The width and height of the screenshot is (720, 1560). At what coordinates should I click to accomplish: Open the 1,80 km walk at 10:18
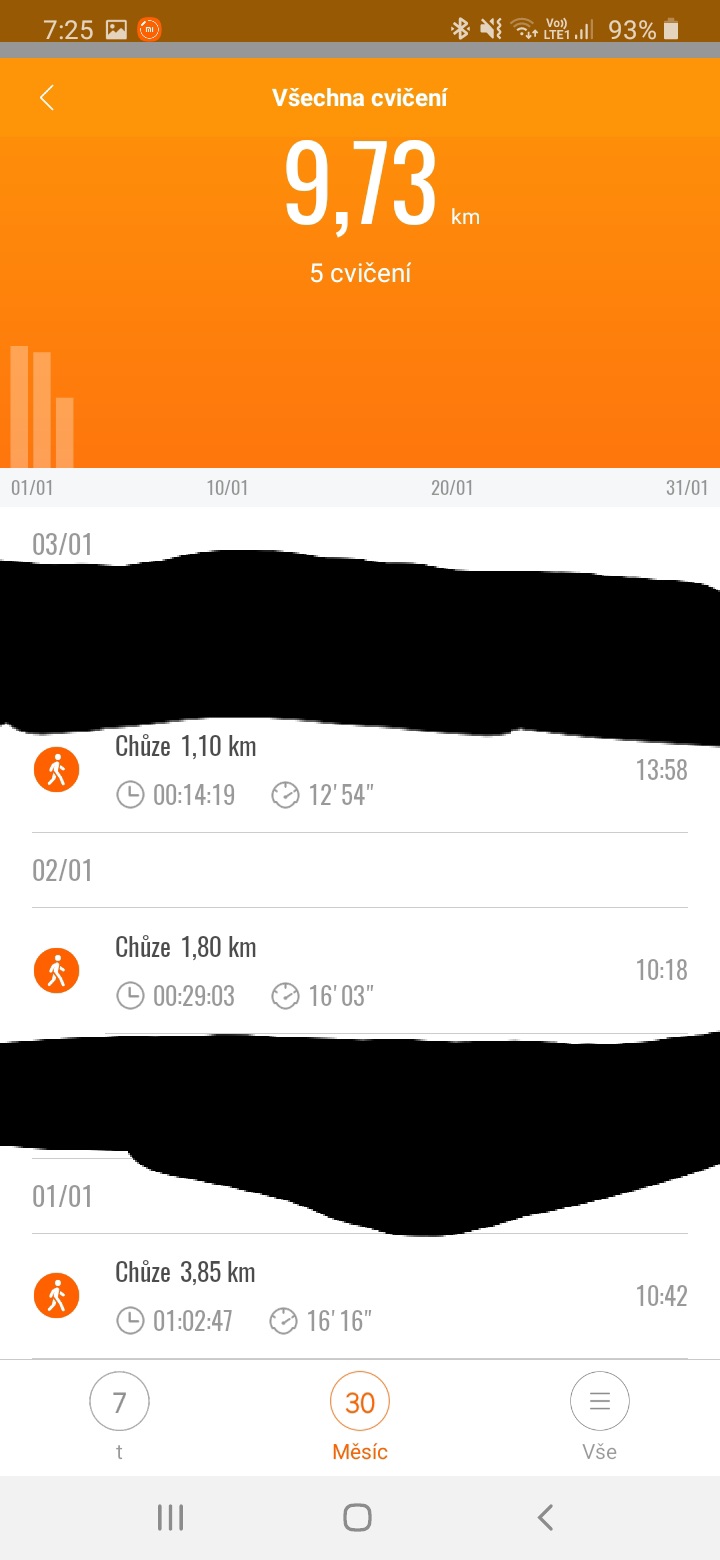(x=360, y=970)
